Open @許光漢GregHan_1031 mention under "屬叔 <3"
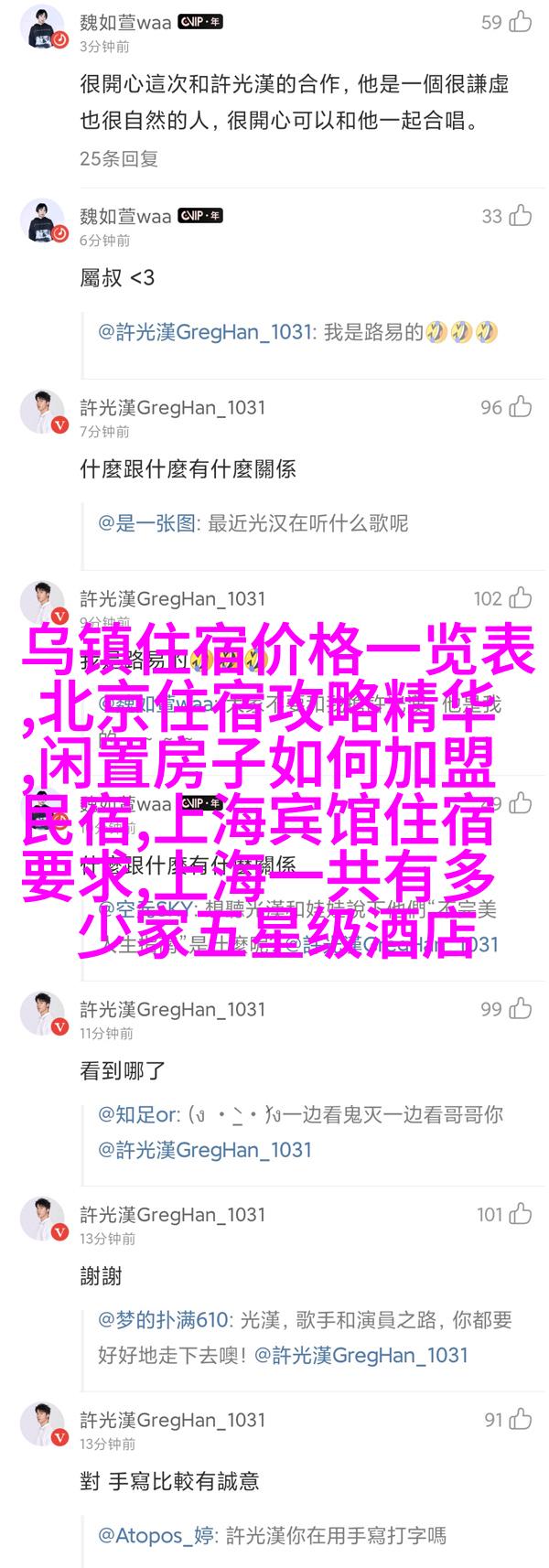The width and height of the screenshot is (549, 1568). click(205, 331)
